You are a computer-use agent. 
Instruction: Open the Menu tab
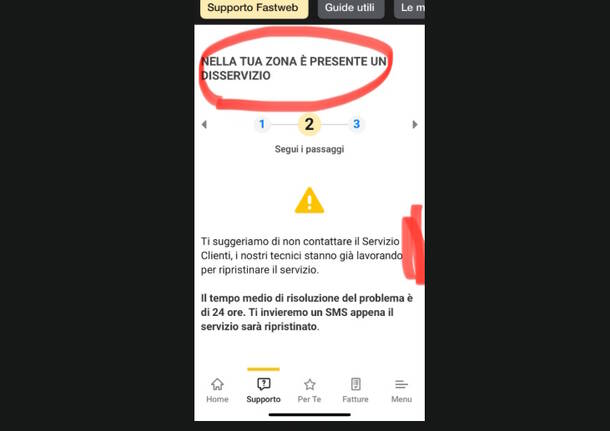[x=401, y=390]
